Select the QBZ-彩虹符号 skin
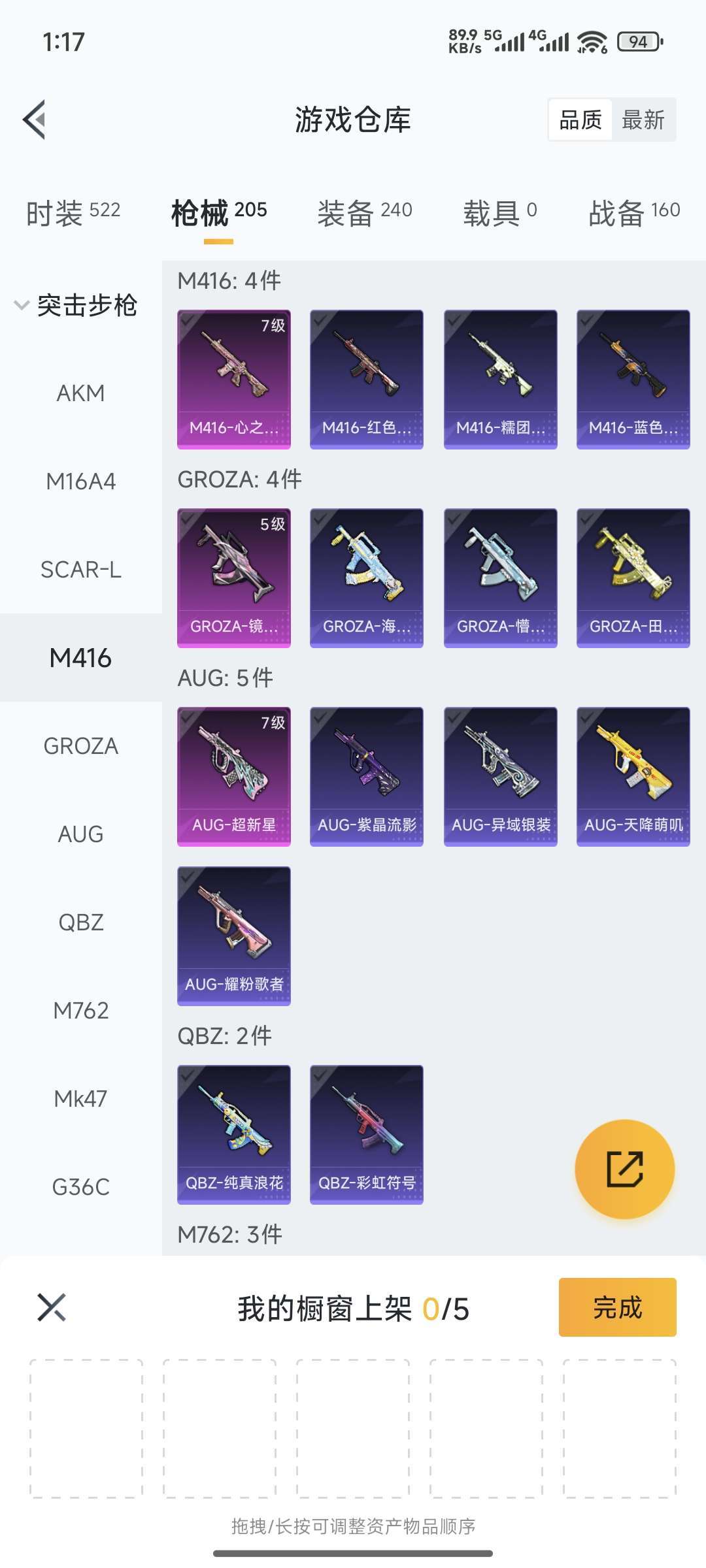 (x=367, y=1135)
